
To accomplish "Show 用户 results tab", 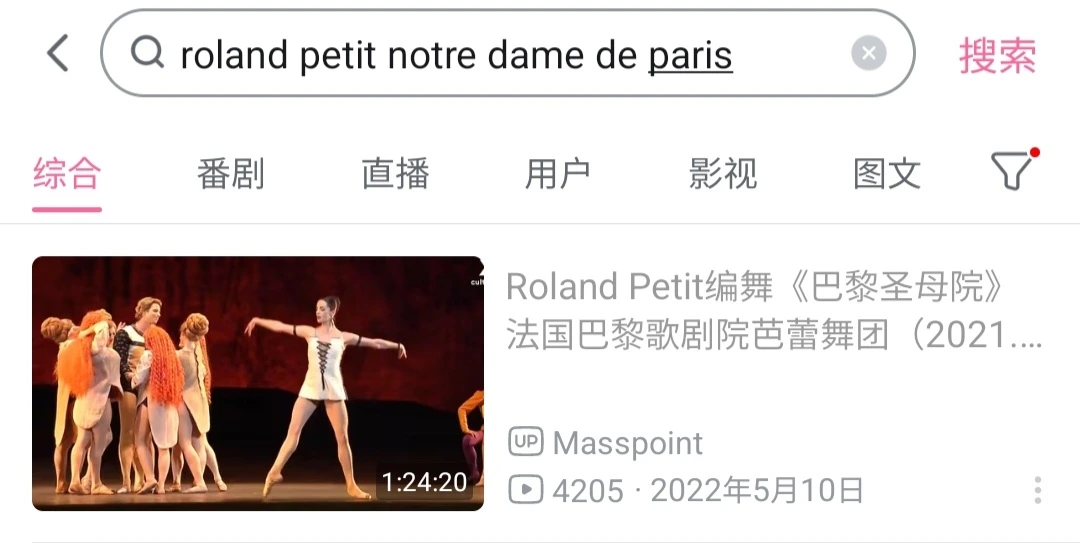I will tap(558, 174).
